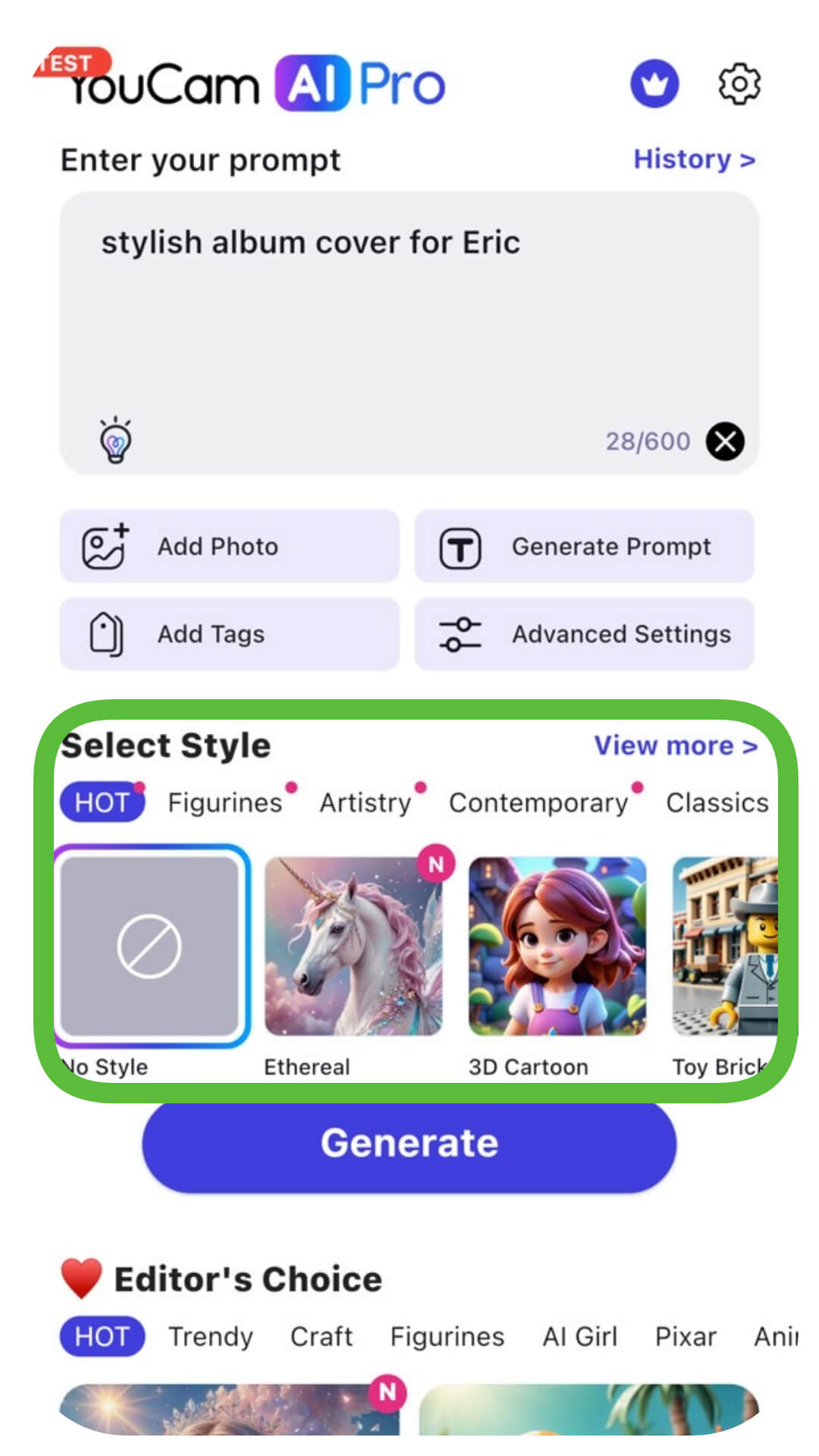Open the settings gear

739,83
